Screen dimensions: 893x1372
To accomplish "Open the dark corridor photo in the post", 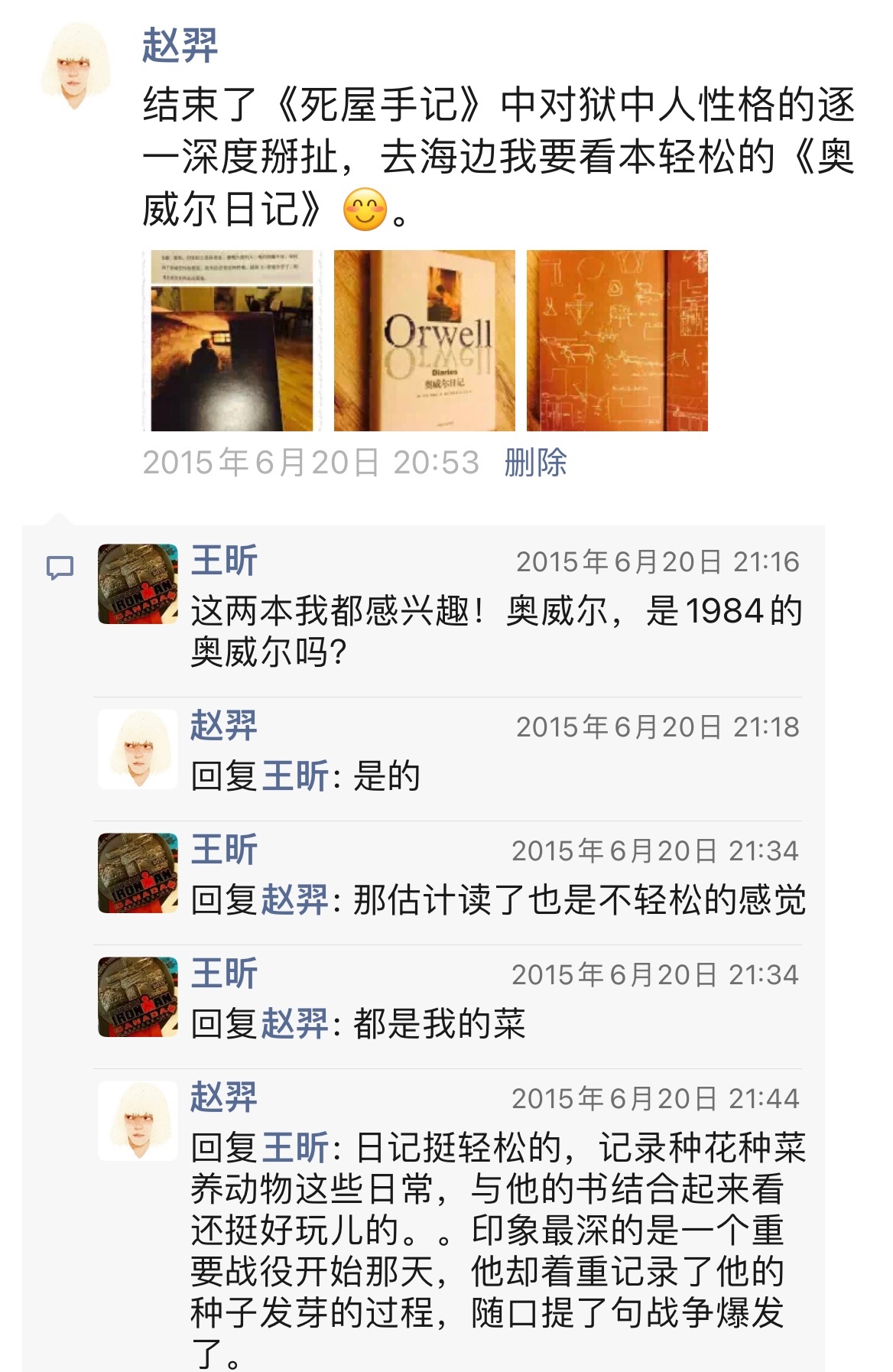I will click(232, 341).
